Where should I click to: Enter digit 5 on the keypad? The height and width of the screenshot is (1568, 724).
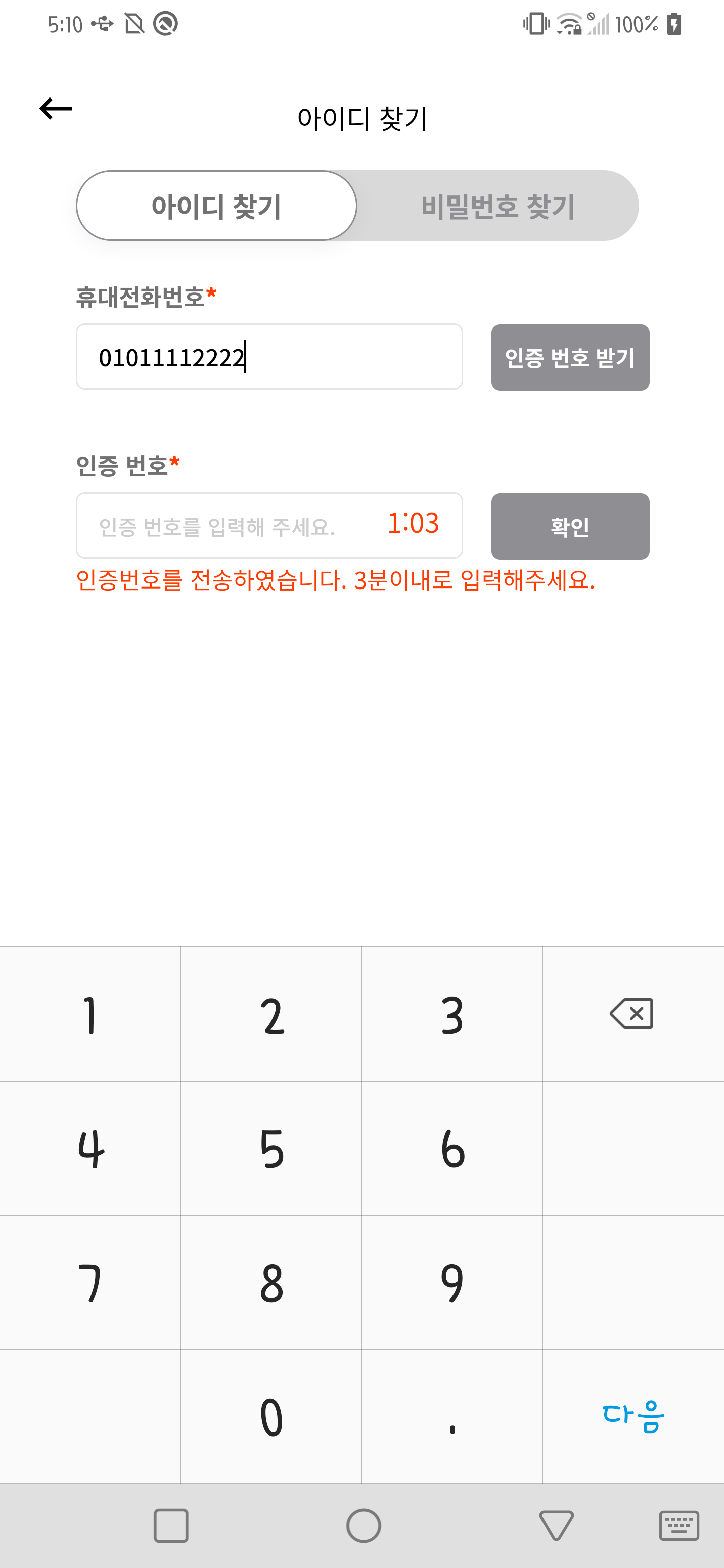(271, 1148)
